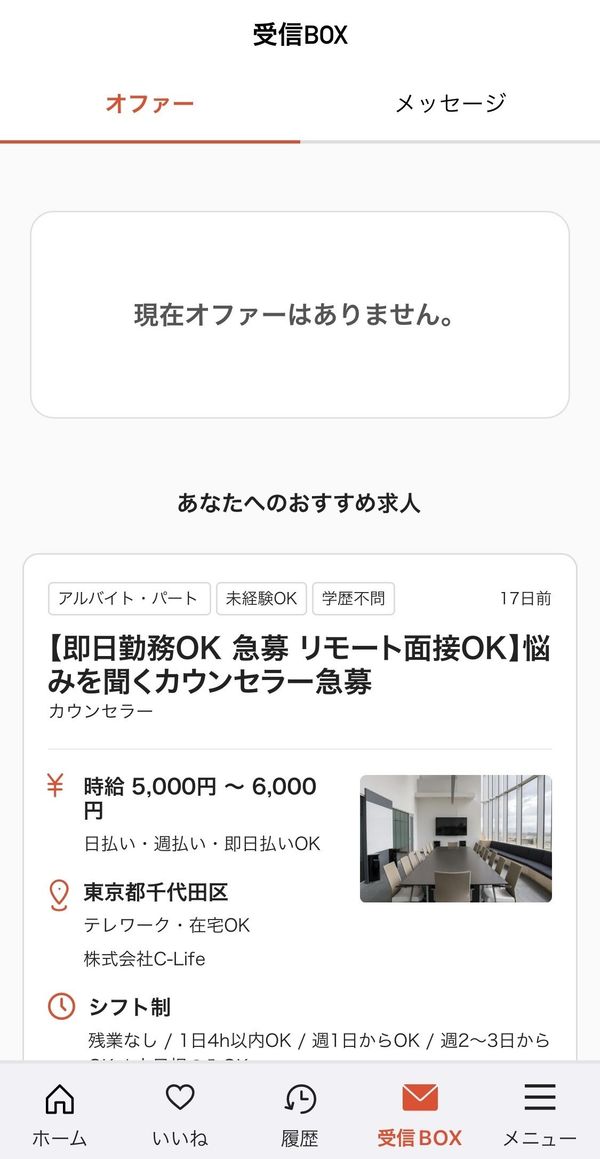This screenshot has width=600, height=1159.
Task: Go to ホーム in the bottom navigation
Action: coord(60,1113)
